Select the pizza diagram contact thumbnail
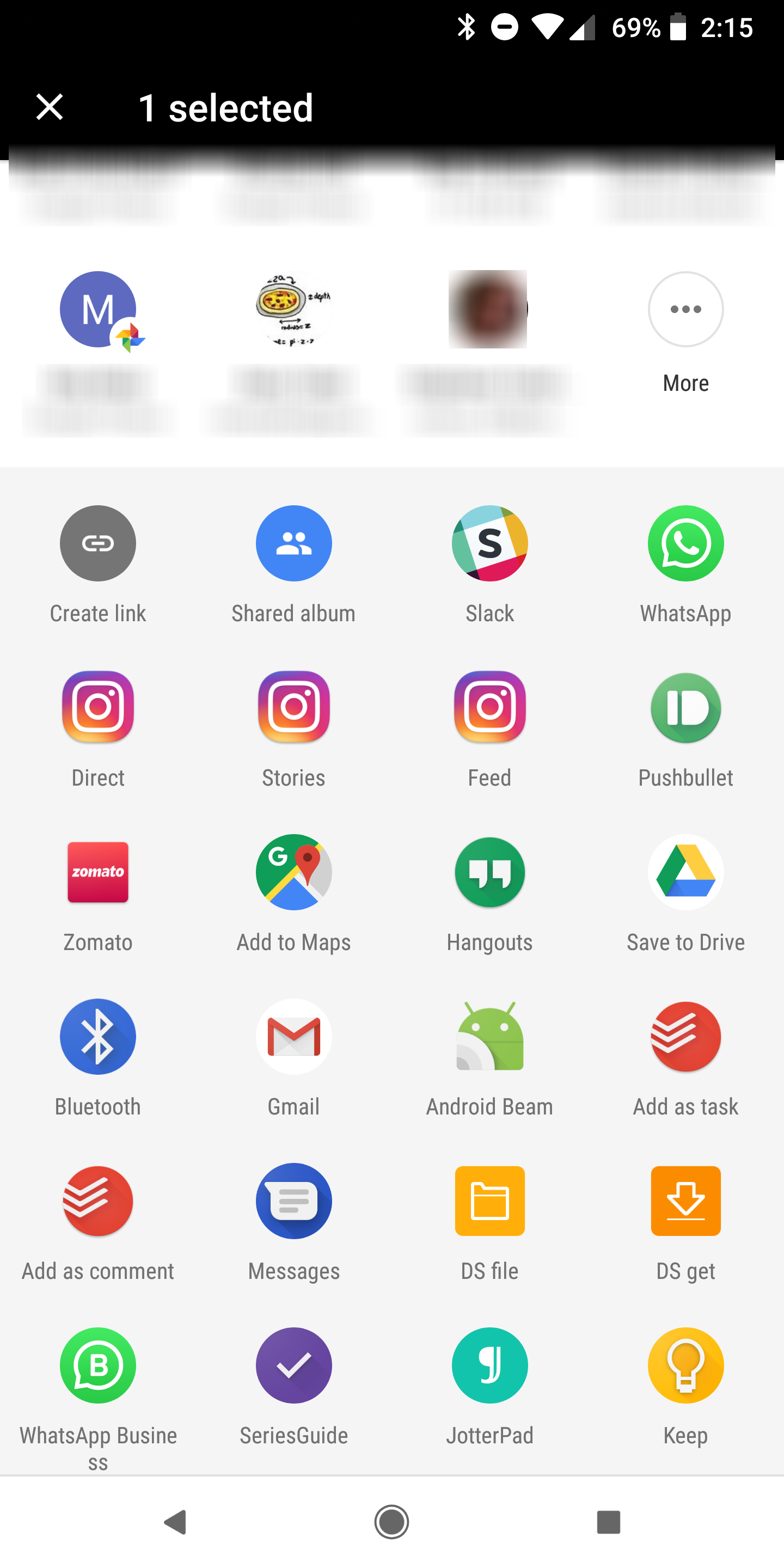784x1568 pixels. pyautogui.click(x=293, y=309)
